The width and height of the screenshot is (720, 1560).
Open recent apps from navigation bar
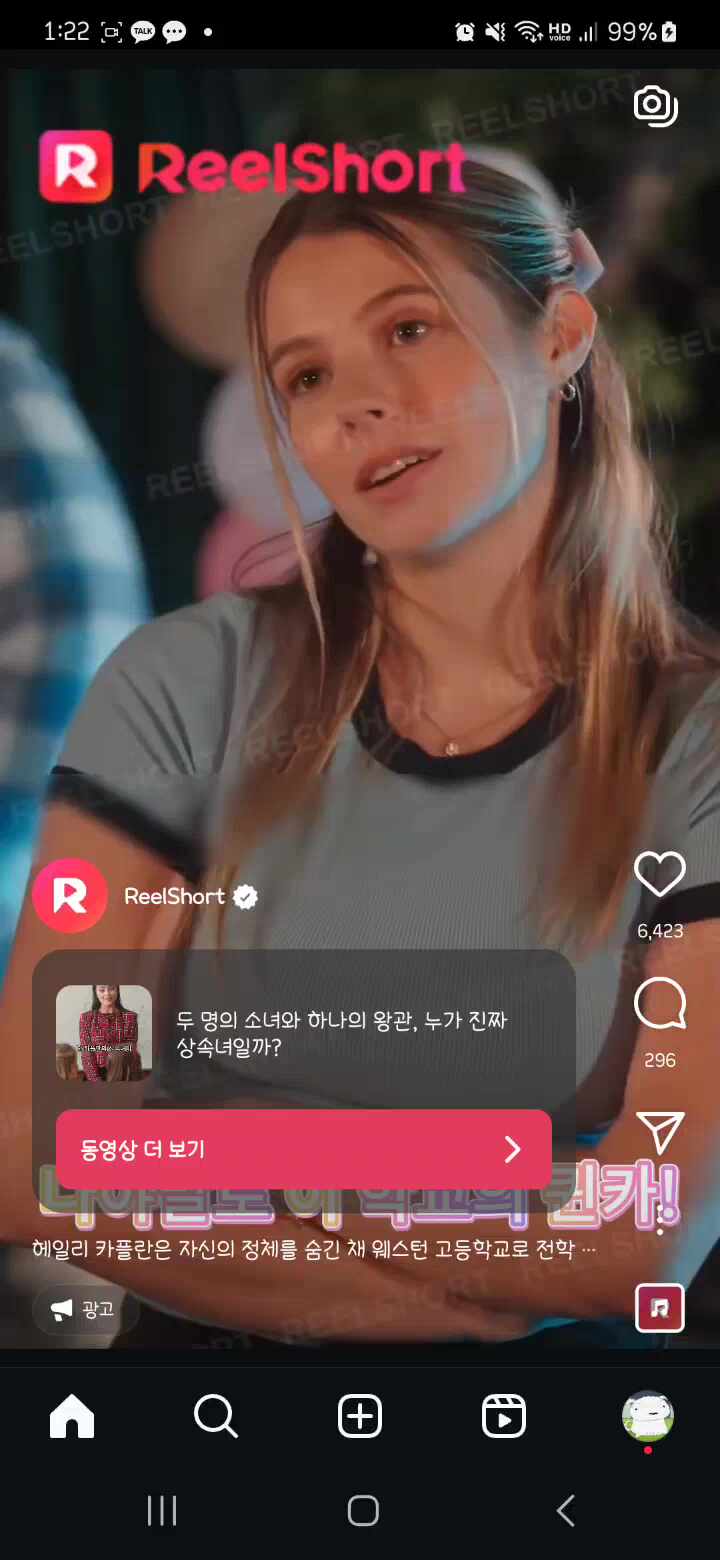(162, 1510)
